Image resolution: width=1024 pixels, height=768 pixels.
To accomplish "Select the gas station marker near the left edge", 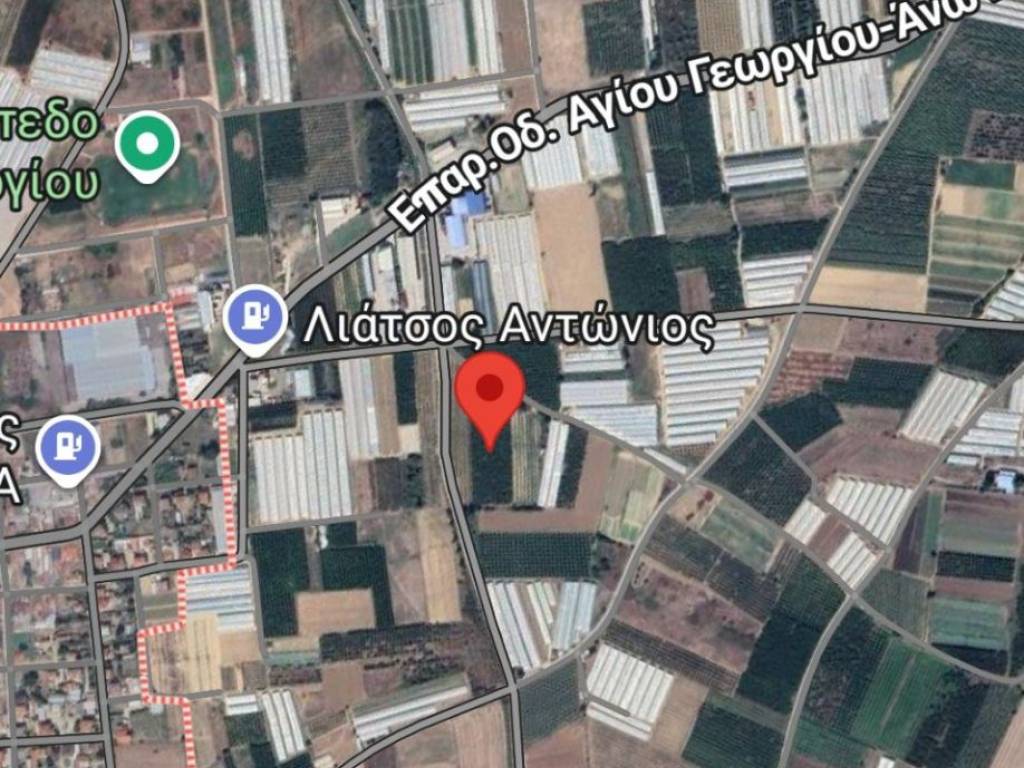I will [68, 447].
